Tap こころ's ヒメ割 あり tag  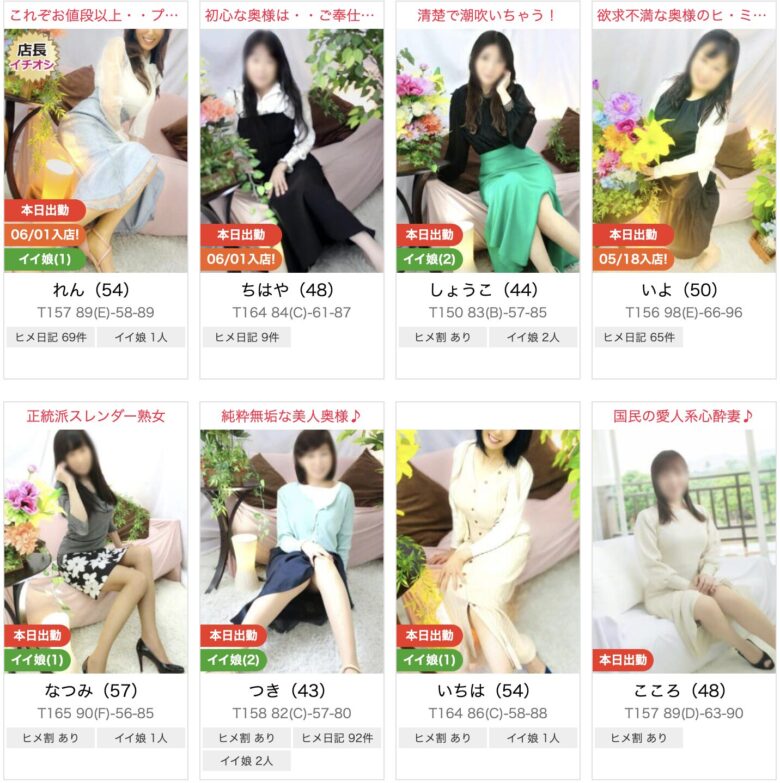click(x=638, y=738)
